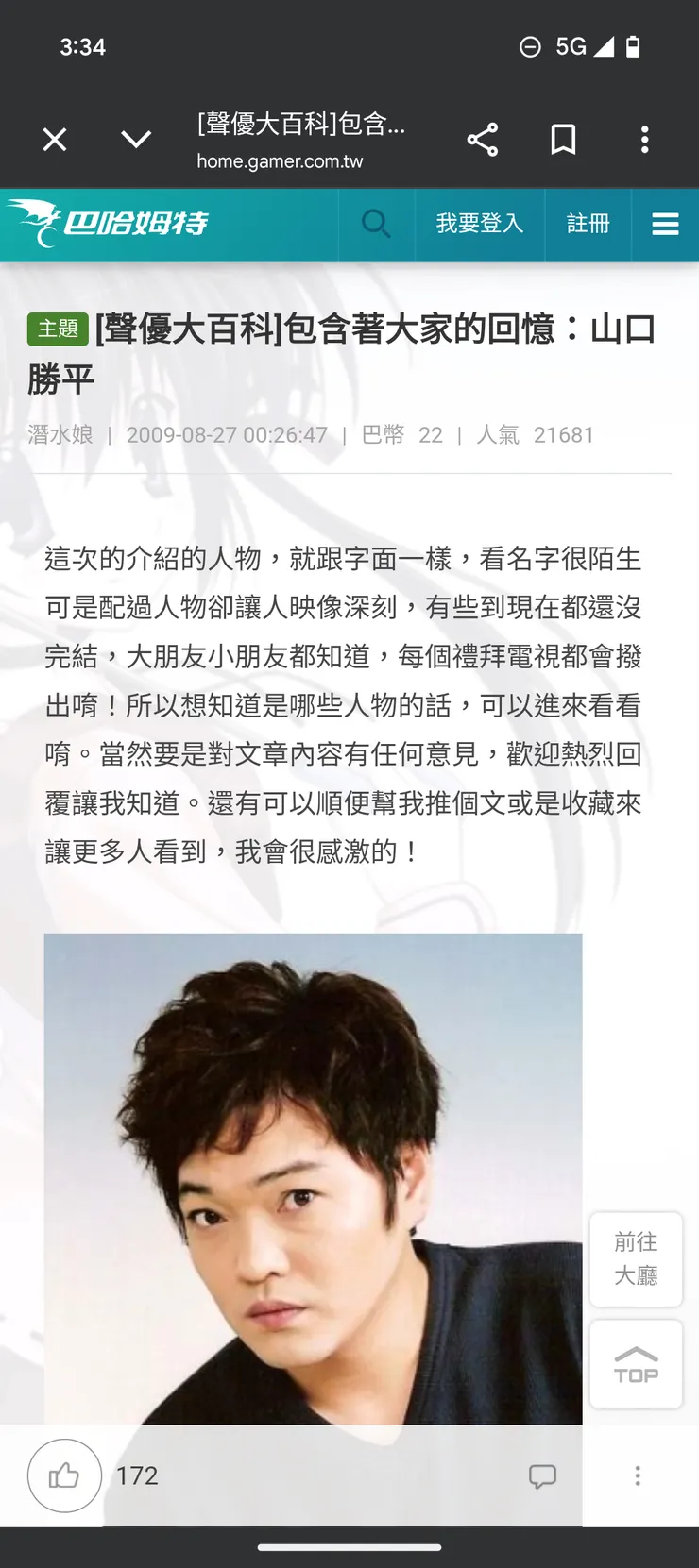
Task: Tap 我要登入 to log in
Action: coord(480,224)
